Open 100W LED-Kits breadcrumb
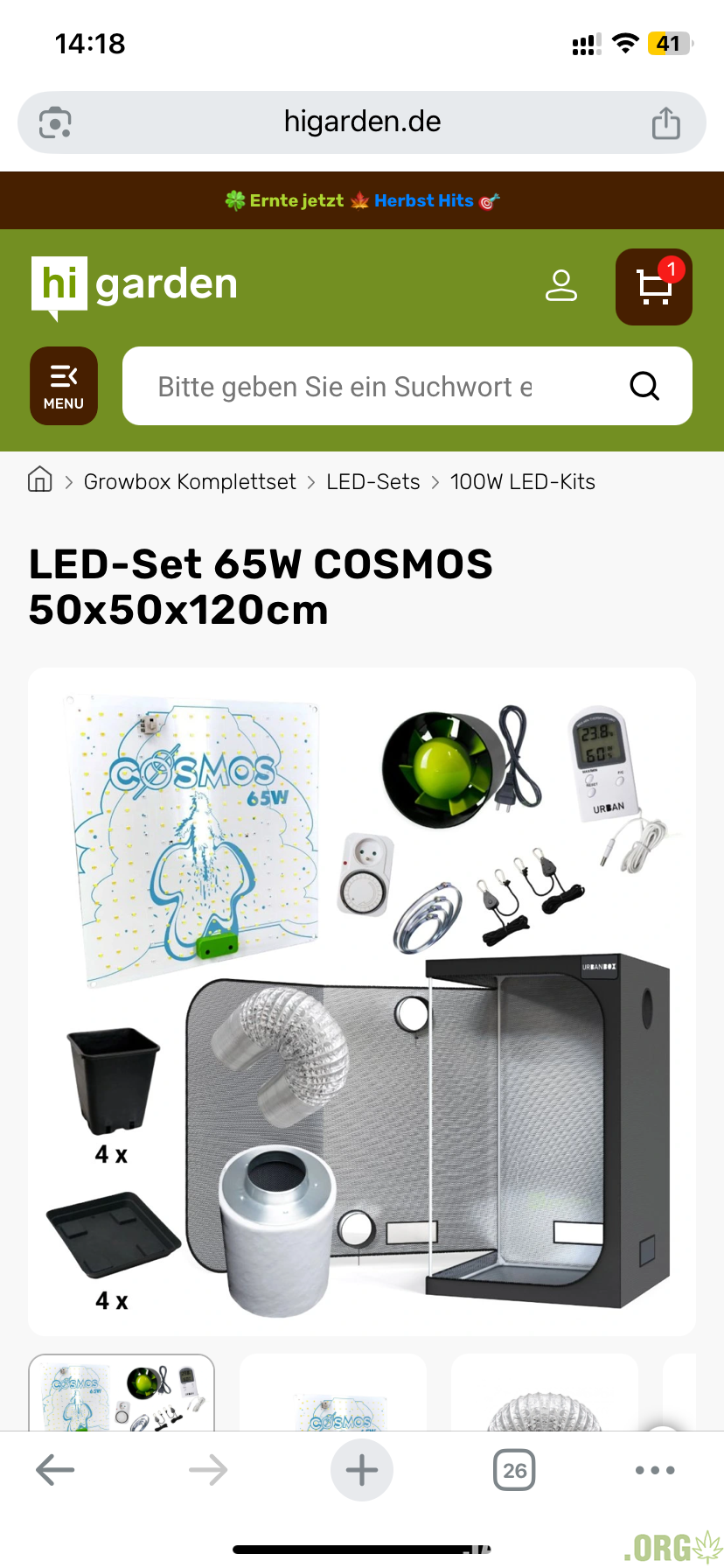 522,482
